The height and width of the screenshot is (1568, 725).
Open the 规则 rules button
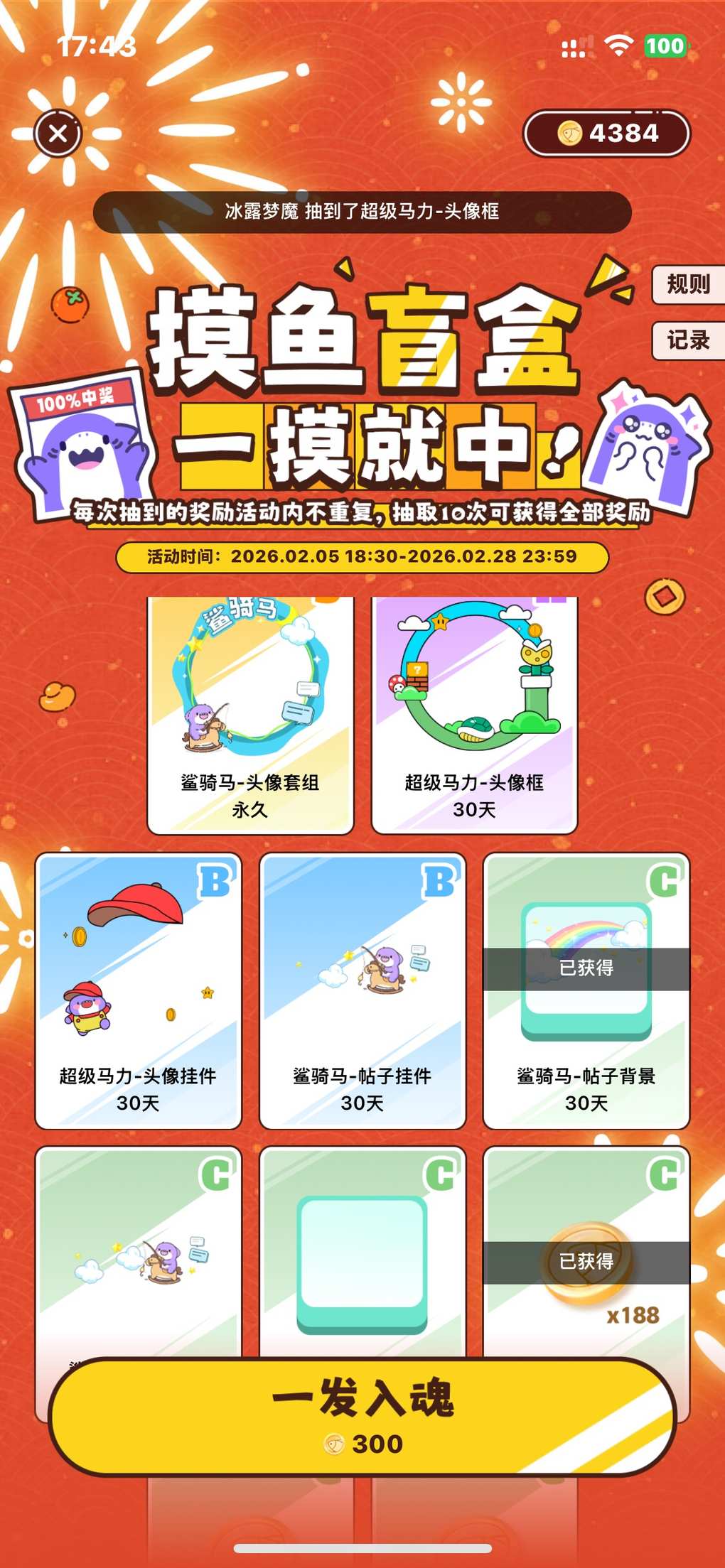click(x=687, y=285)
